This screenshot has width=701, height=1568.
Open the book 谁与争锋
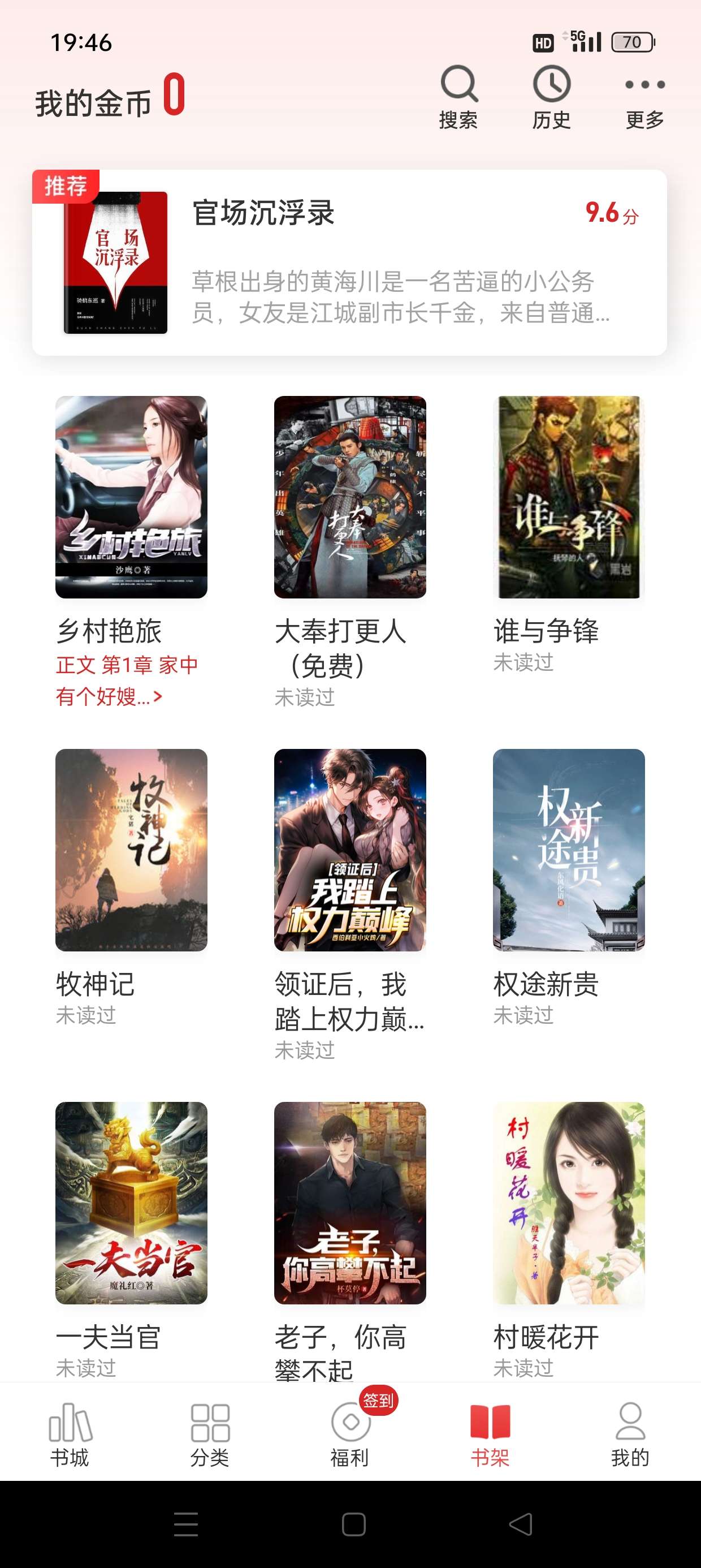[568, 497]
